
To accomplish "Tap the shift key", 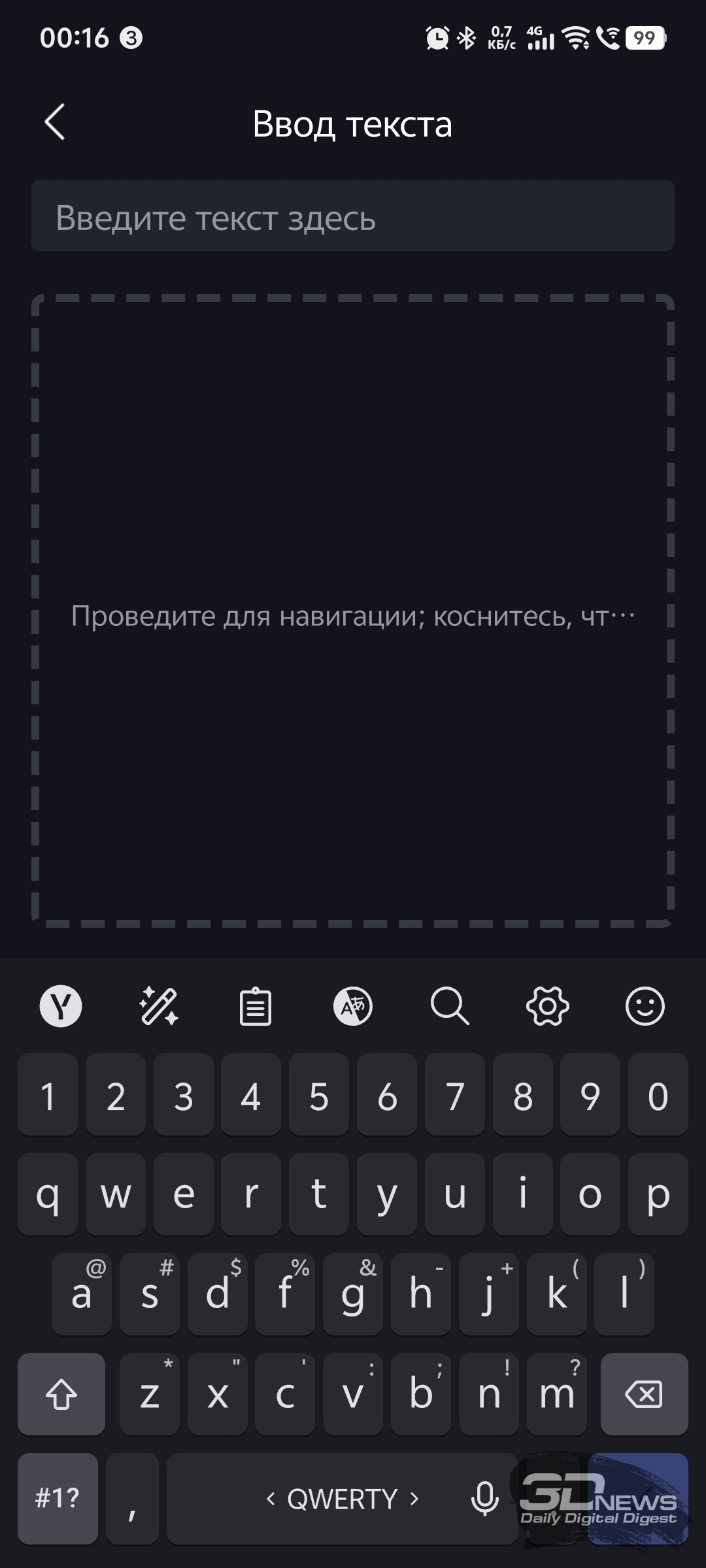I will 61,1394.
